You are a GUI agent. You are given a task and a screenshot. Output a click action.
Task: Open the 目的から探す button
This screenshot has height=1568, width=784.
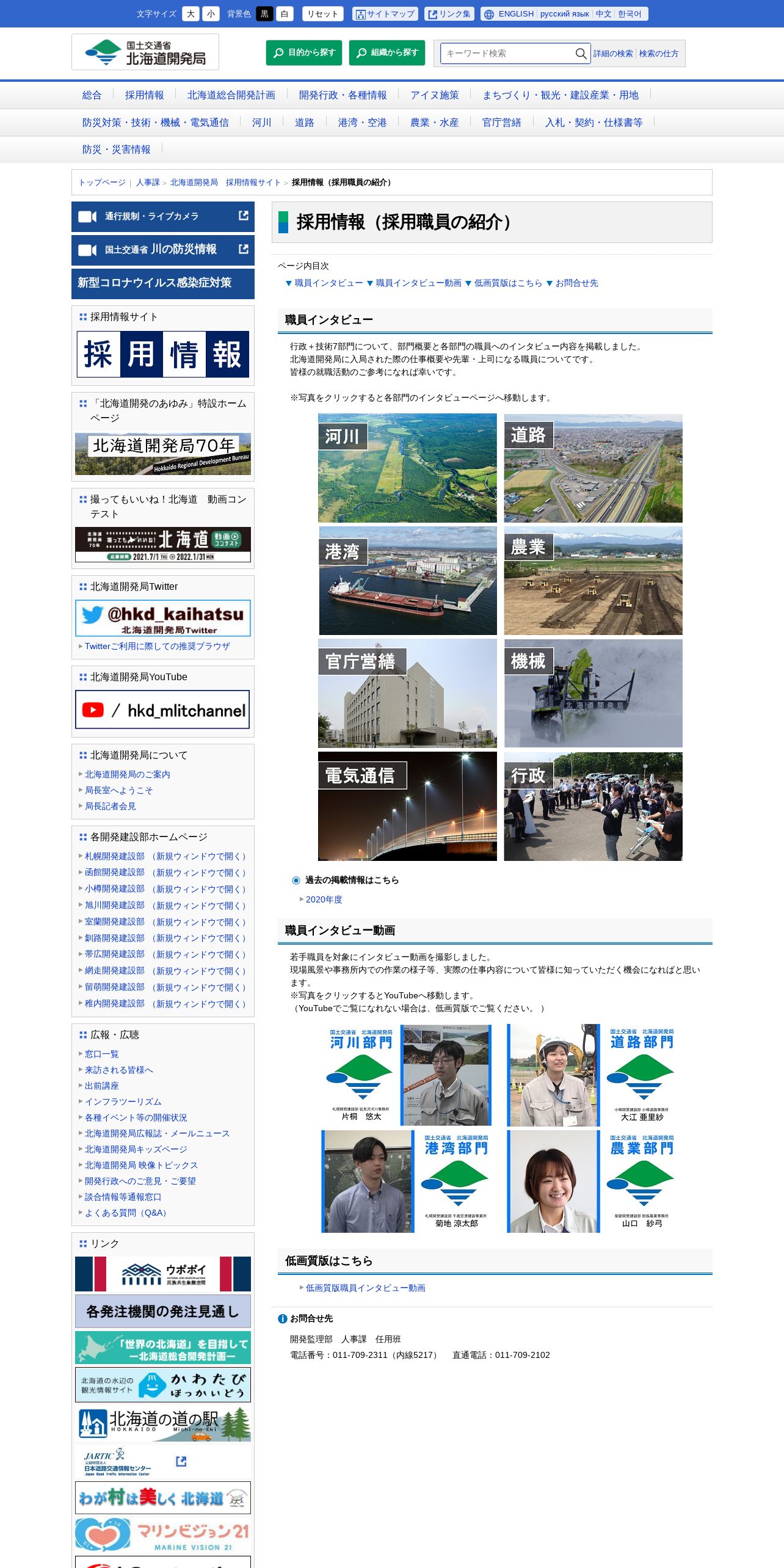coord(304,53)
